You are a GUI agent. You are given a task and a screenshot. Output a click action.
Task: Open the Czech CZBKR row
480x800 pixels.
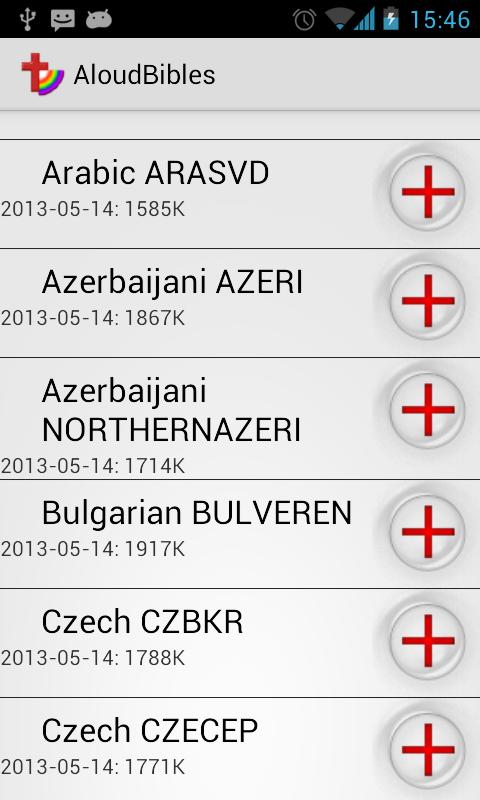(240, 643)
